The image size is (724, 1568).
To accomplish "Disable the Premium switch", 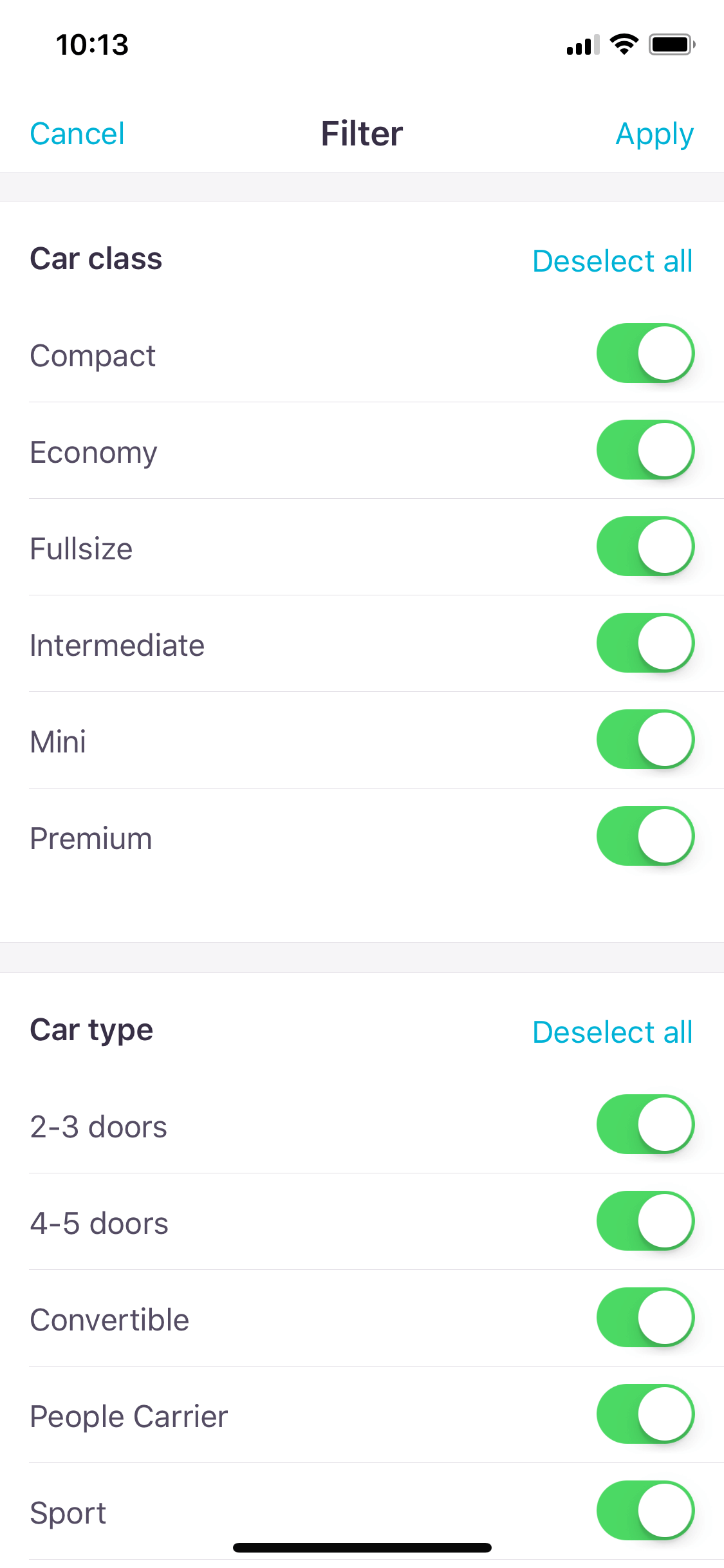I will click(x=645, y=836).
